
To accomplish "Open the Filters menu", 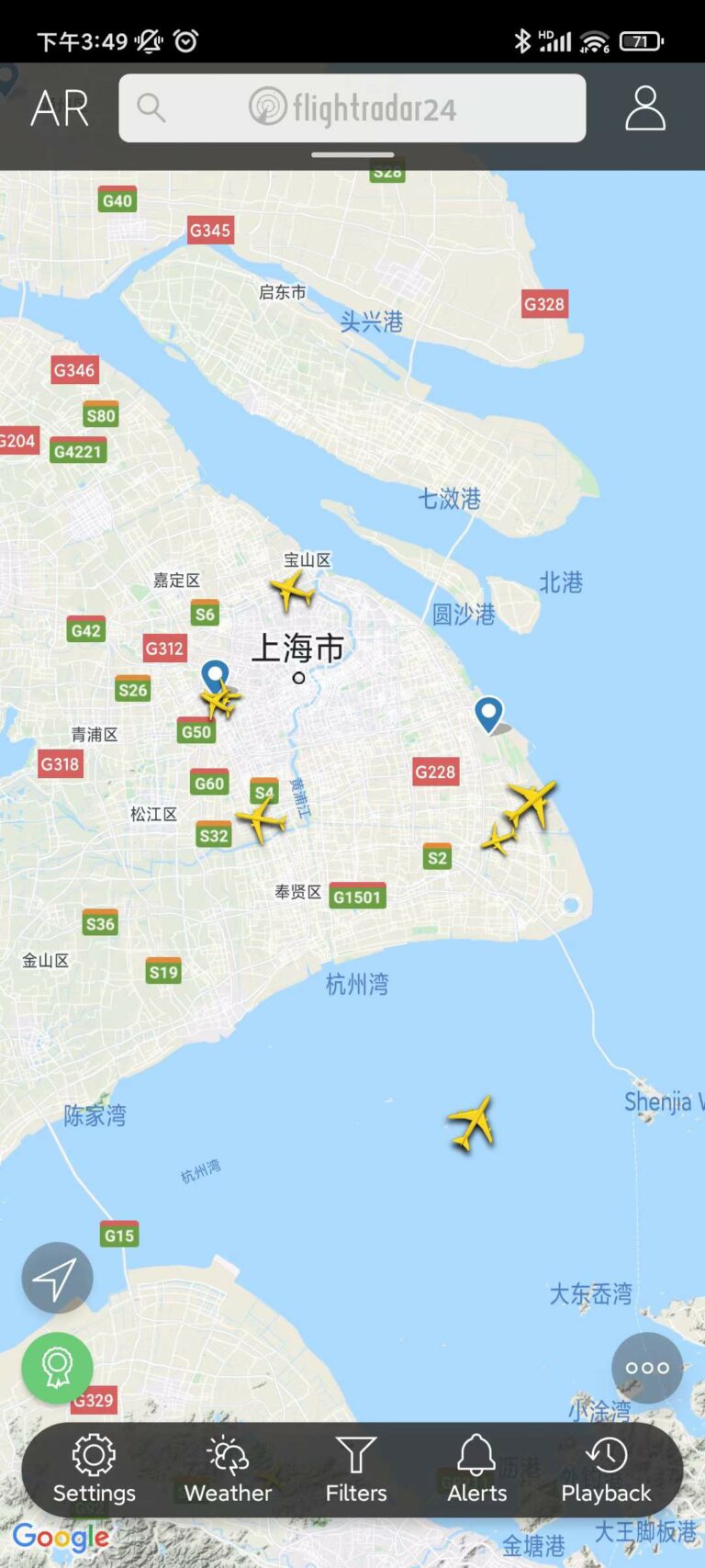I will [x=356, y=1470].
